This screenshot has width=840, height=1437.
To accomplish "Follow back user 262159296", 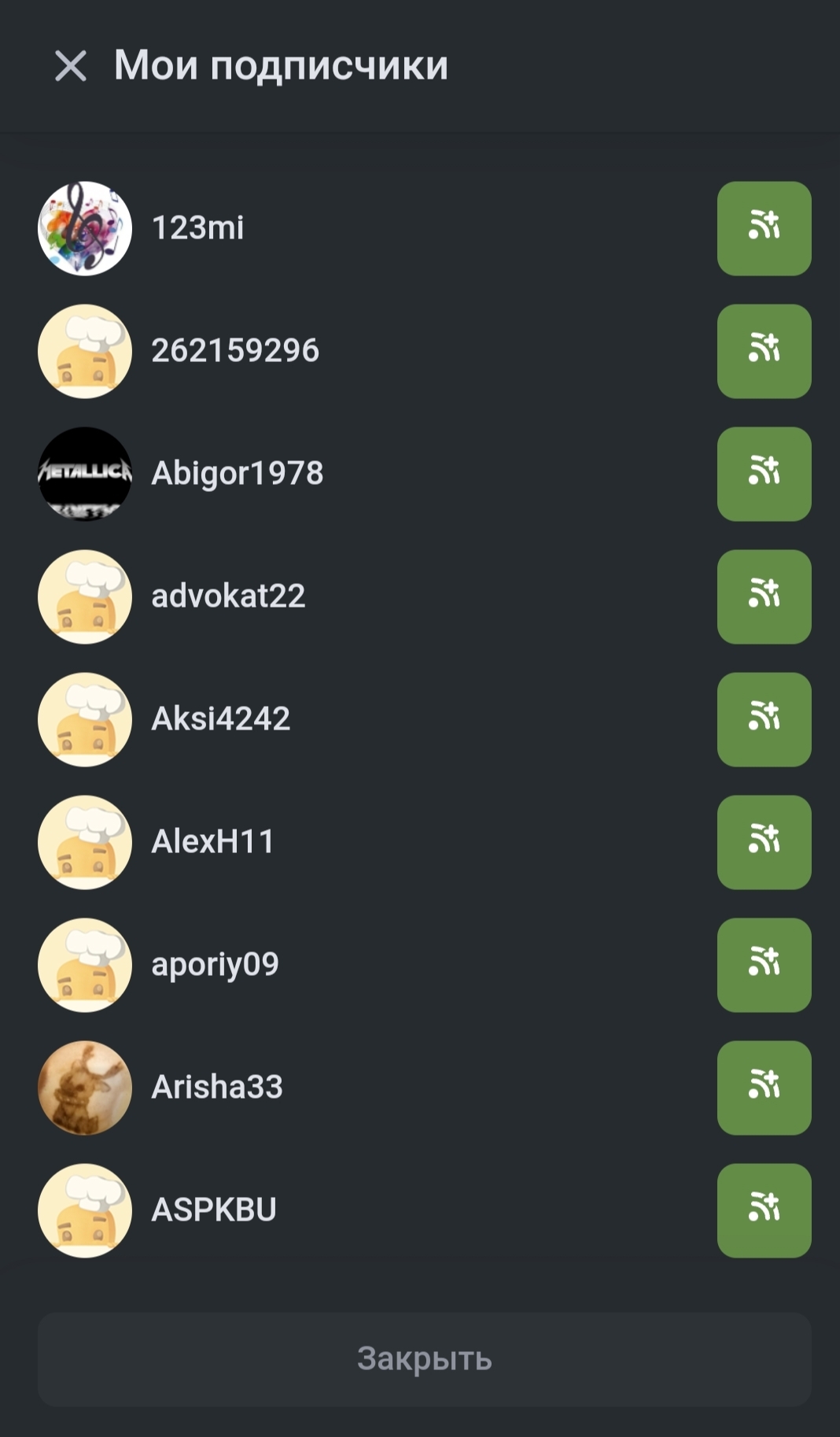I will click(x=764, y=351).
